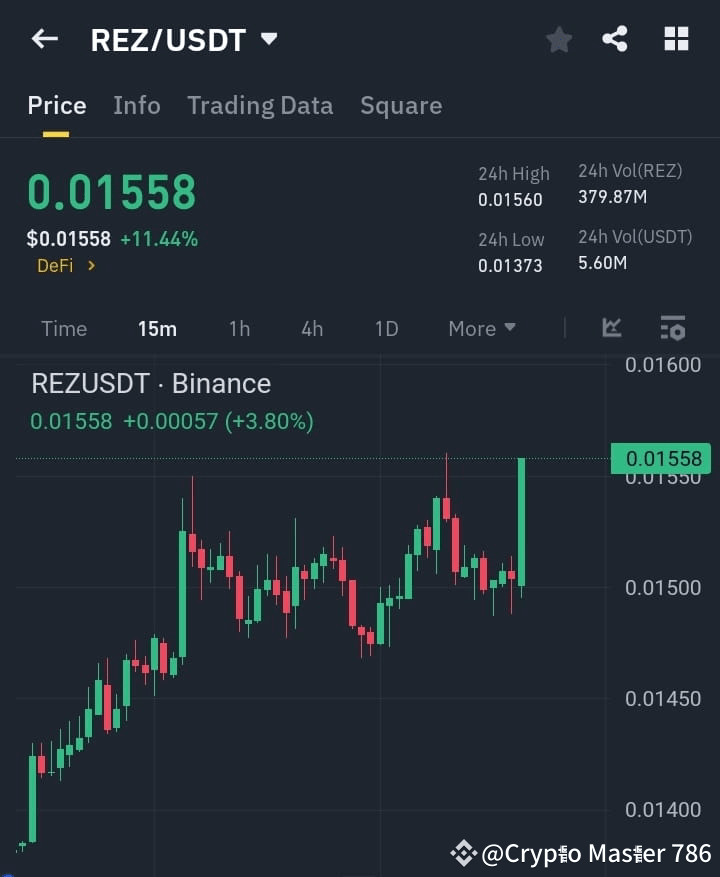Open the Info tab

(137, 105)
